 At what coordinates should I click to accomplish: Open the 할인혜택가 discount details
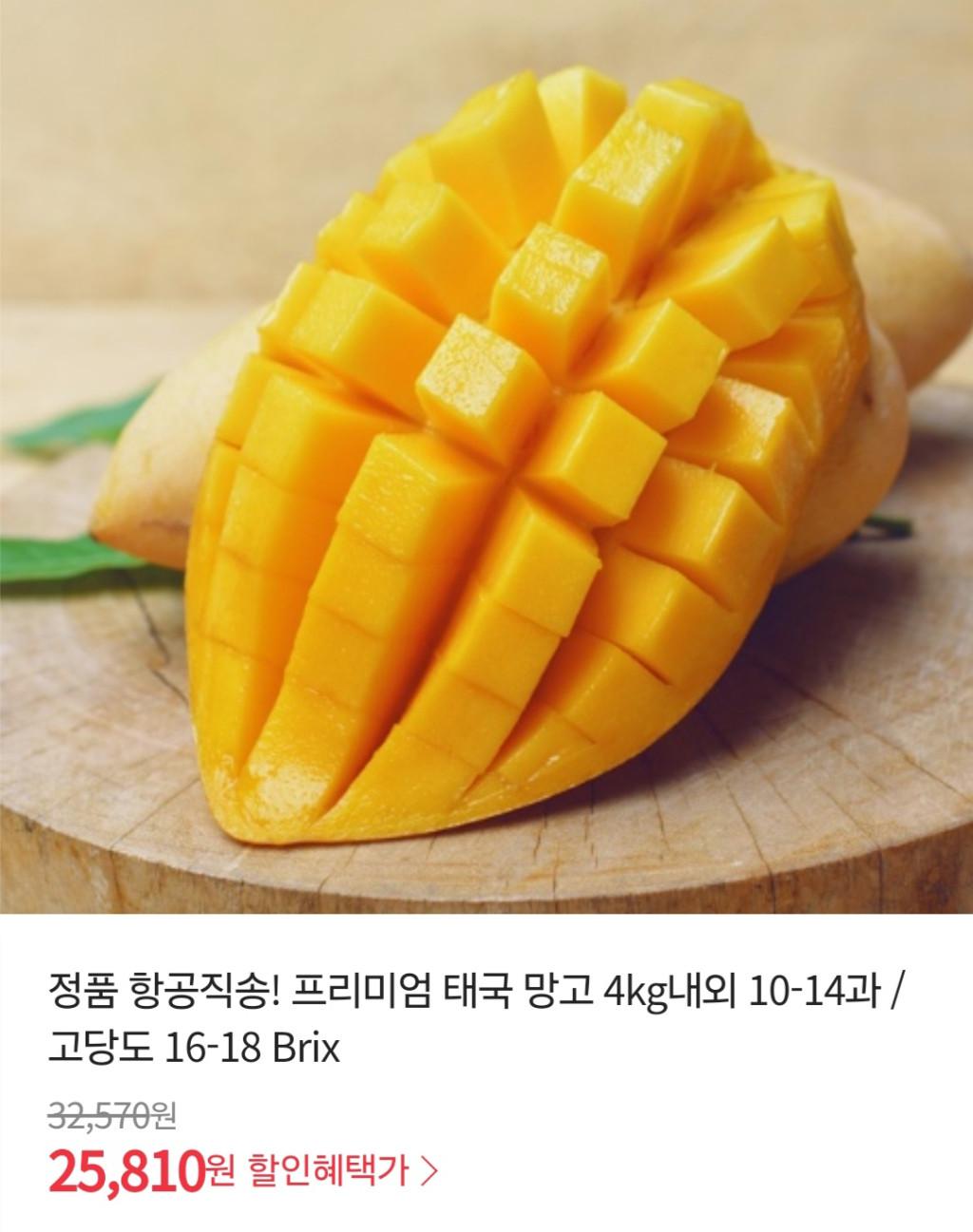(342, 1173)
